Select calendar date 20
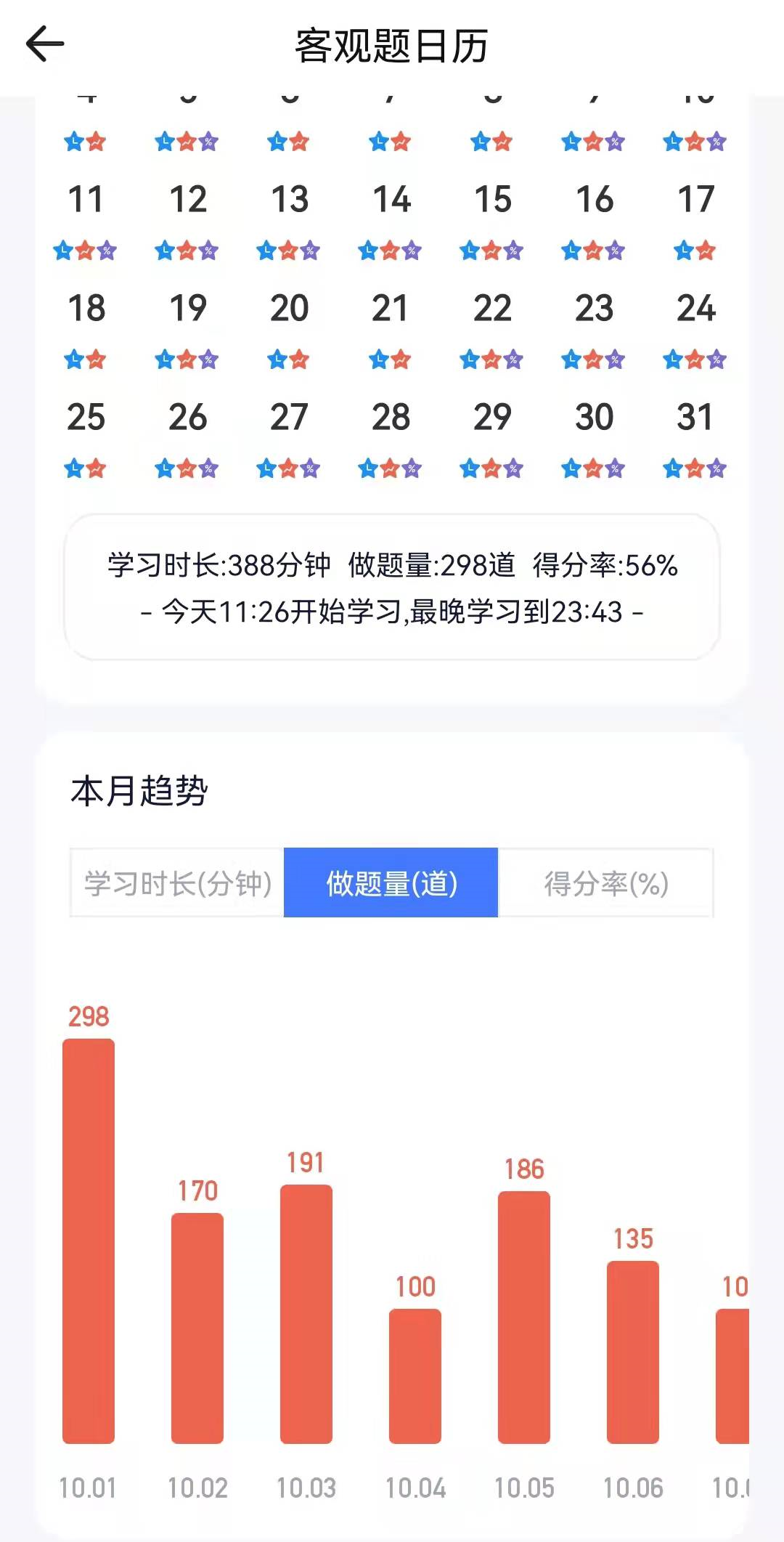Screen dimensions: 784x1542 click(x=288, y=309)
